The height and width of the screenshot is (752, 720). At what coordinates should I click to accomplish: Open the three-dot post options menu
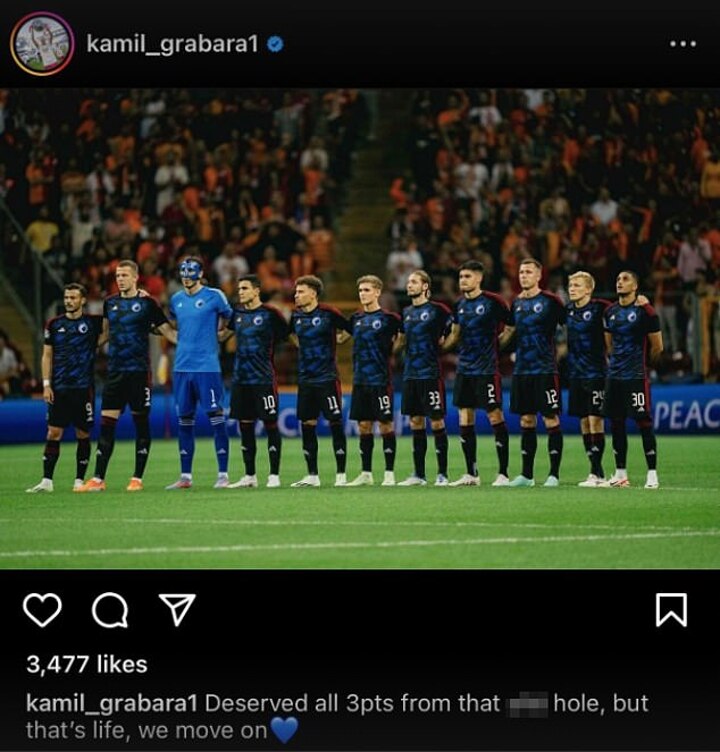[683, 44]
